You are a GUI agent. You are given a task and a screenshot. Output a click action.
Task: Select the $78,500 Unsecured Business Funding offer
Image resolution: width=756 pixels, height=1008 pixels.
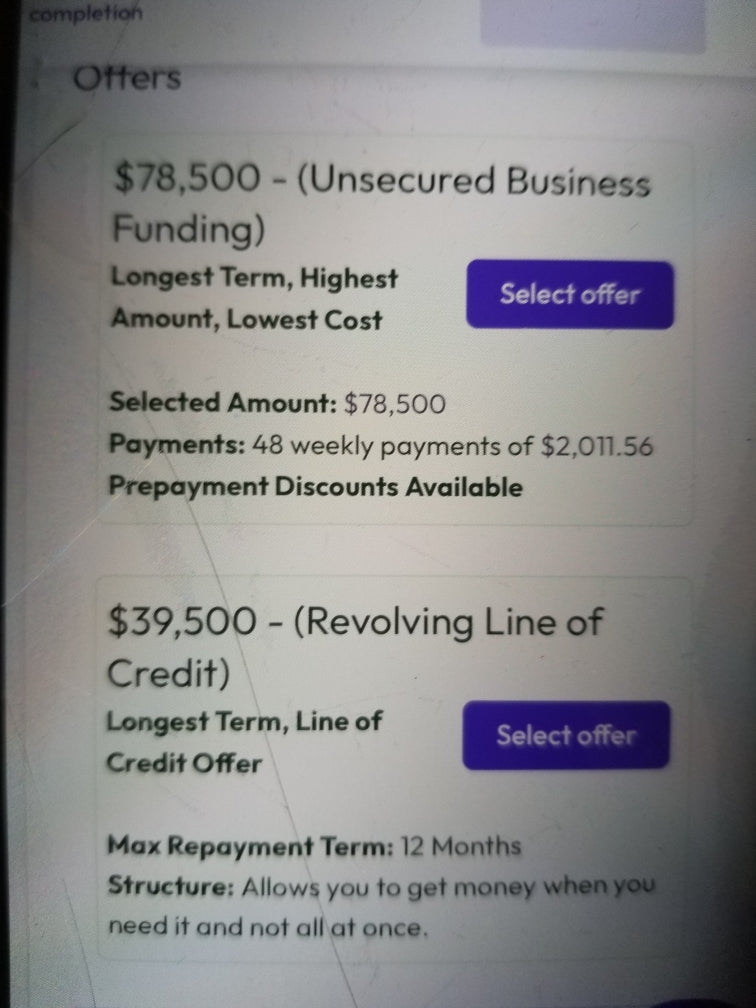569,295
